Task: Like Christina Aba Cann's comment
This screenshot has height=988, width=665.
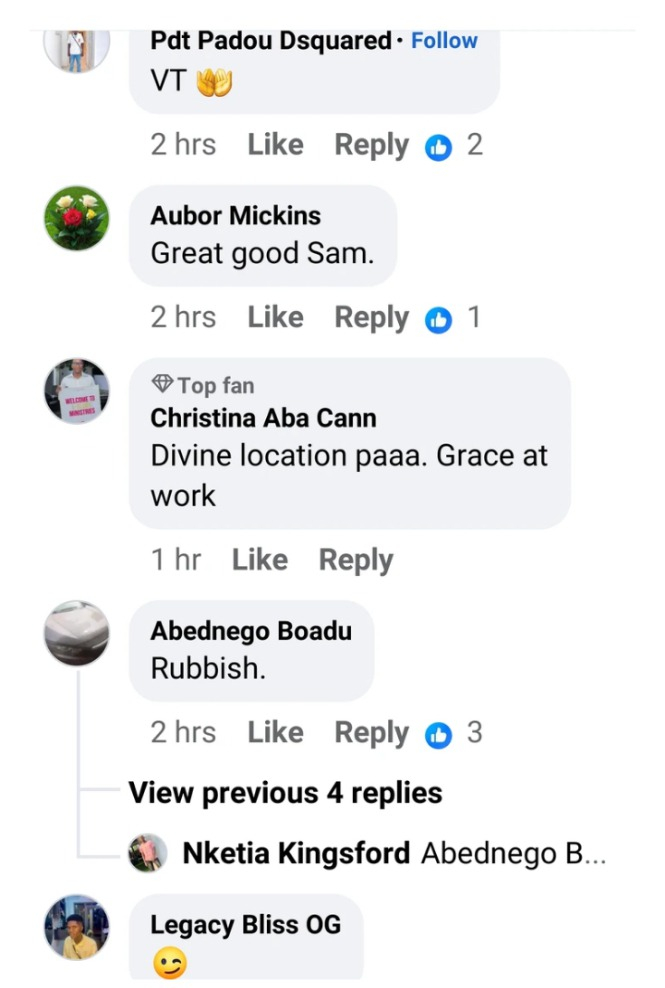Action: point(259,560)
